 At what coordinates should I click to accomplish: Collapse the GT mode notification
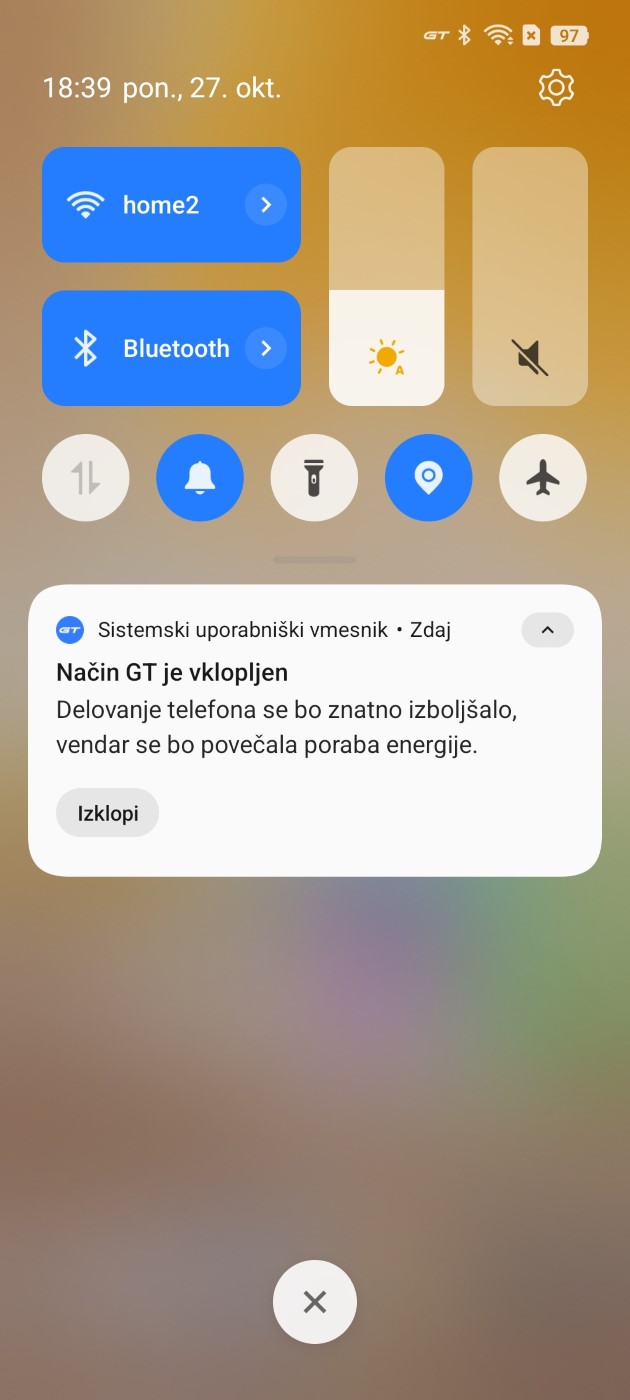[x=547, y=630]
